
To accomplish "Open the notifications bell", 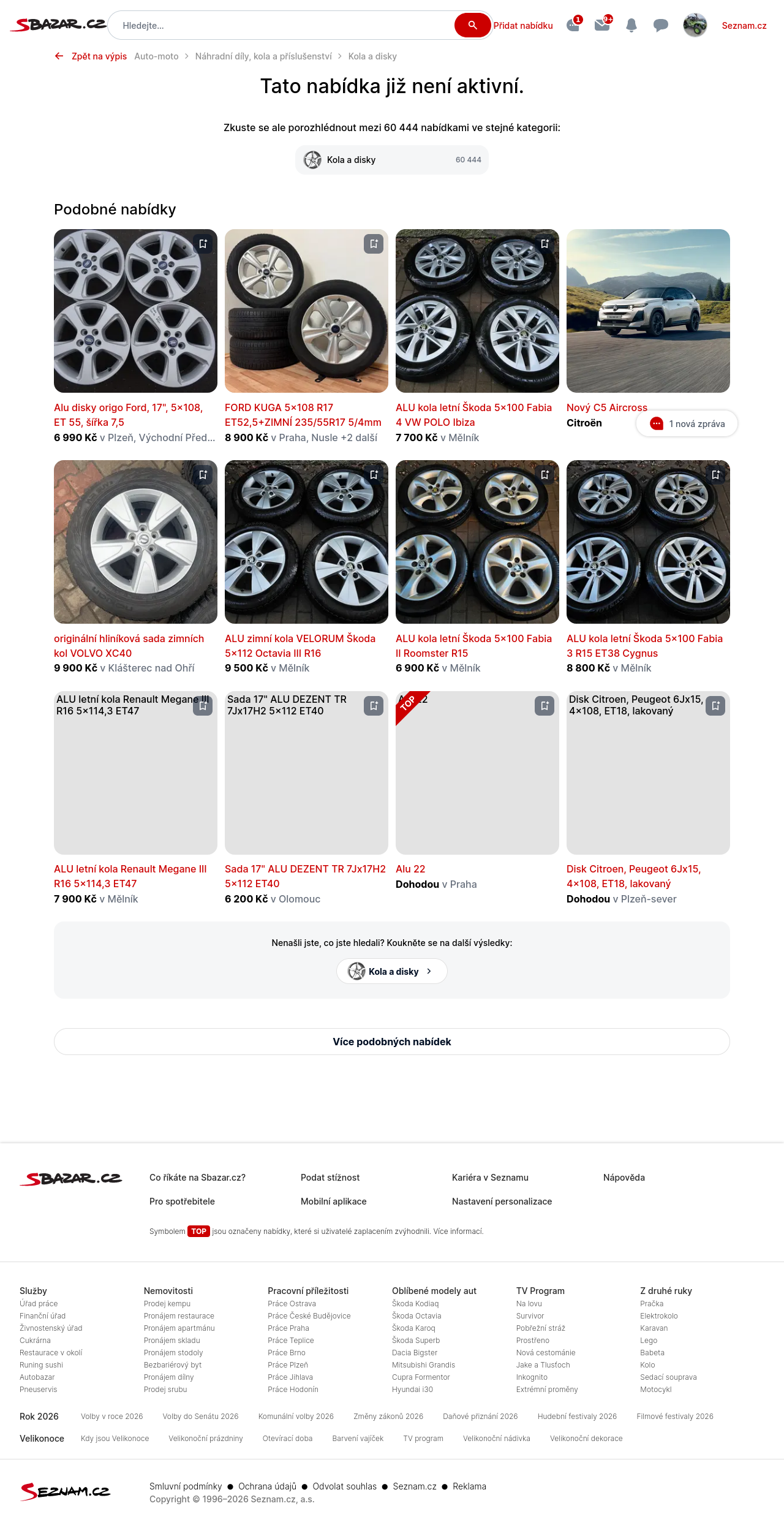I will (x=631, y=26).
